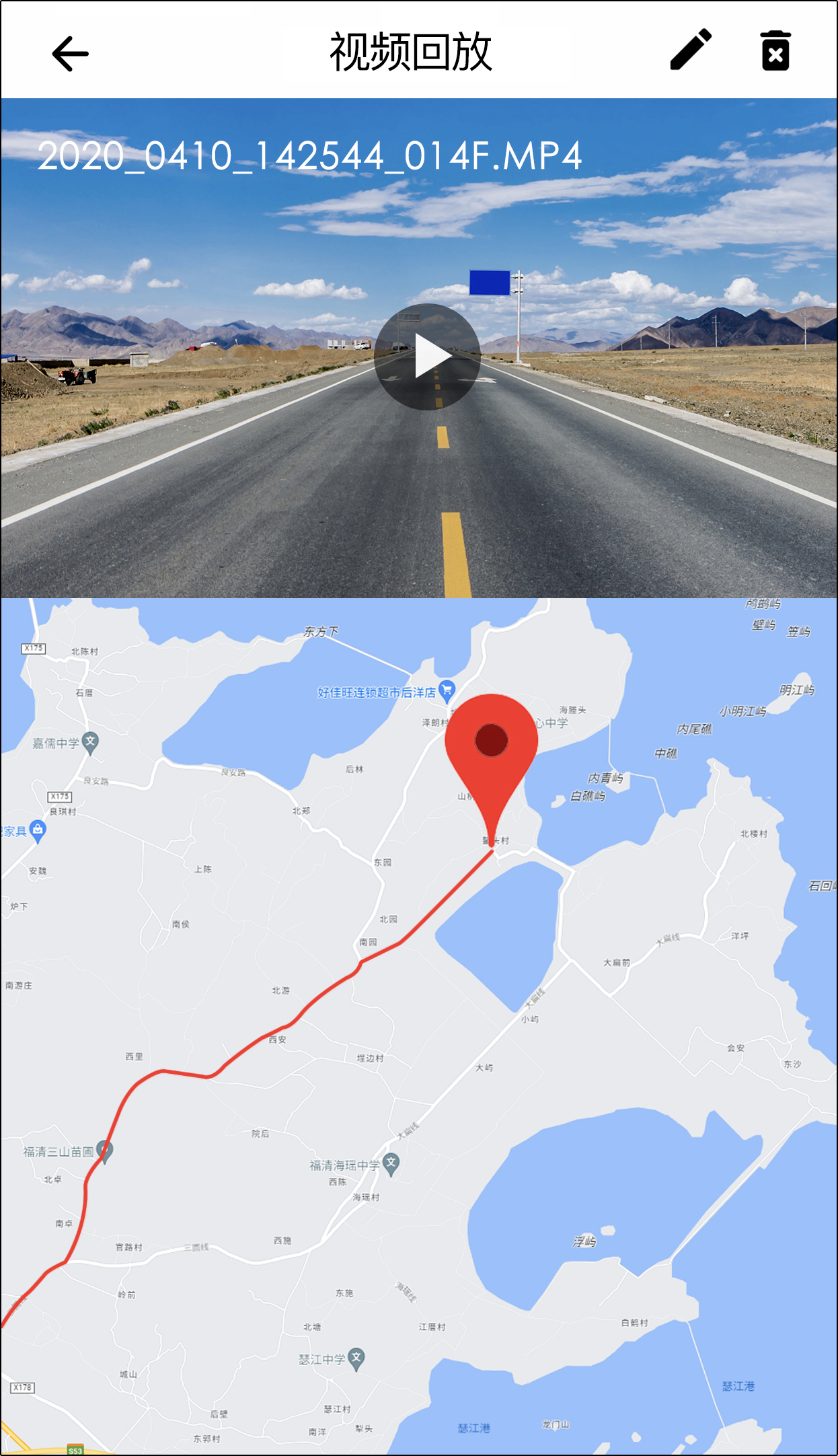This screenshot has width=838, height=1456.
Task: Go back from the 视频回放 screen
Action: pyautogui.click(x=70, y=53)
